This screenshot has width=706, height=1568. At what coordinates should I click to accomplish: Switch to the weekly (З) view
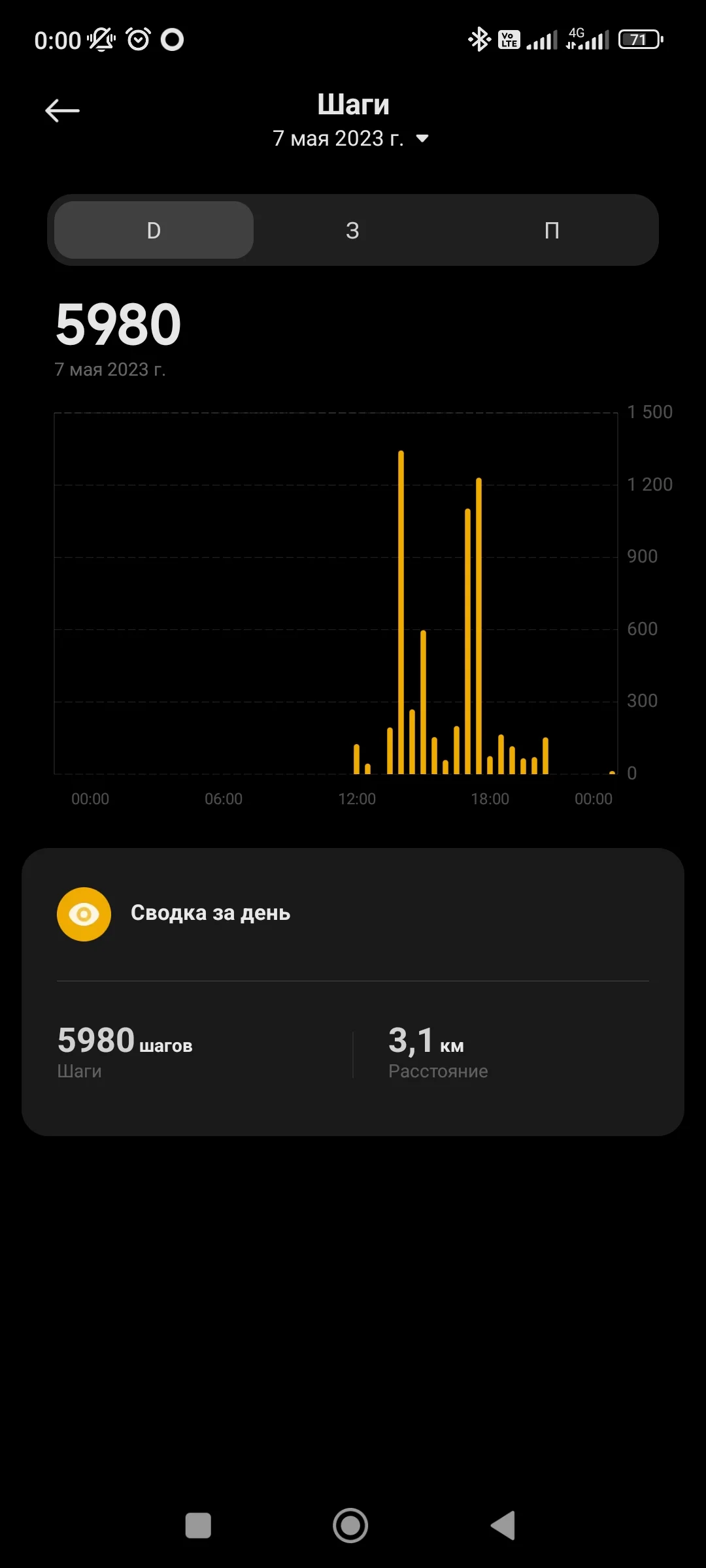[x=352, y=230]
